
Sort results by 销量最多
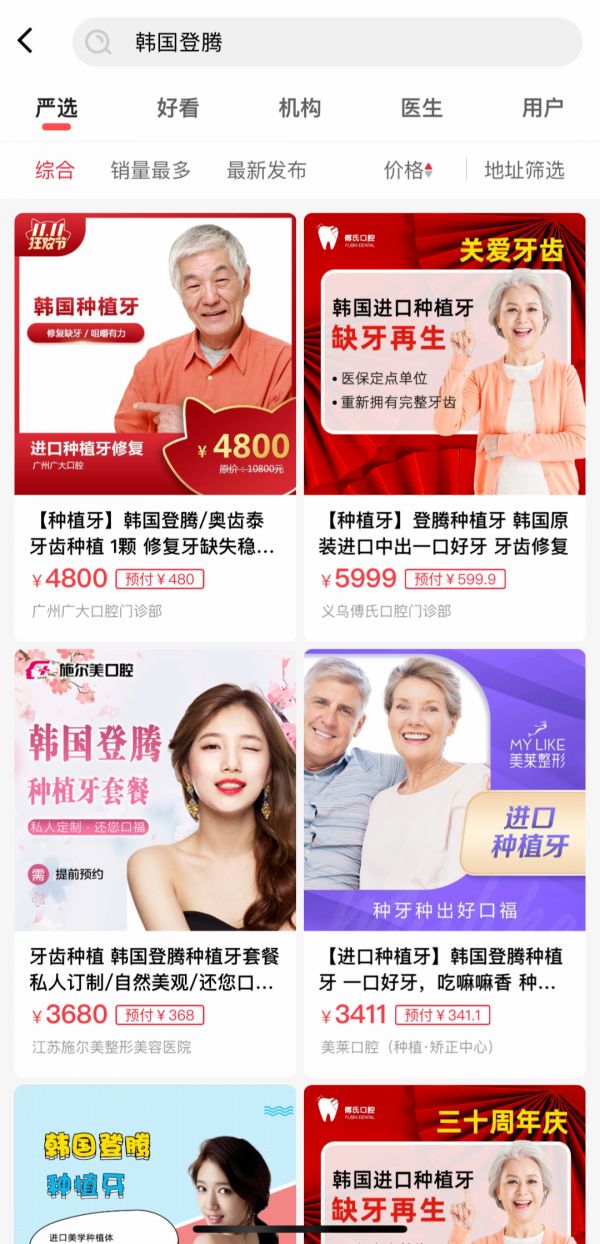tap(150, 170)
